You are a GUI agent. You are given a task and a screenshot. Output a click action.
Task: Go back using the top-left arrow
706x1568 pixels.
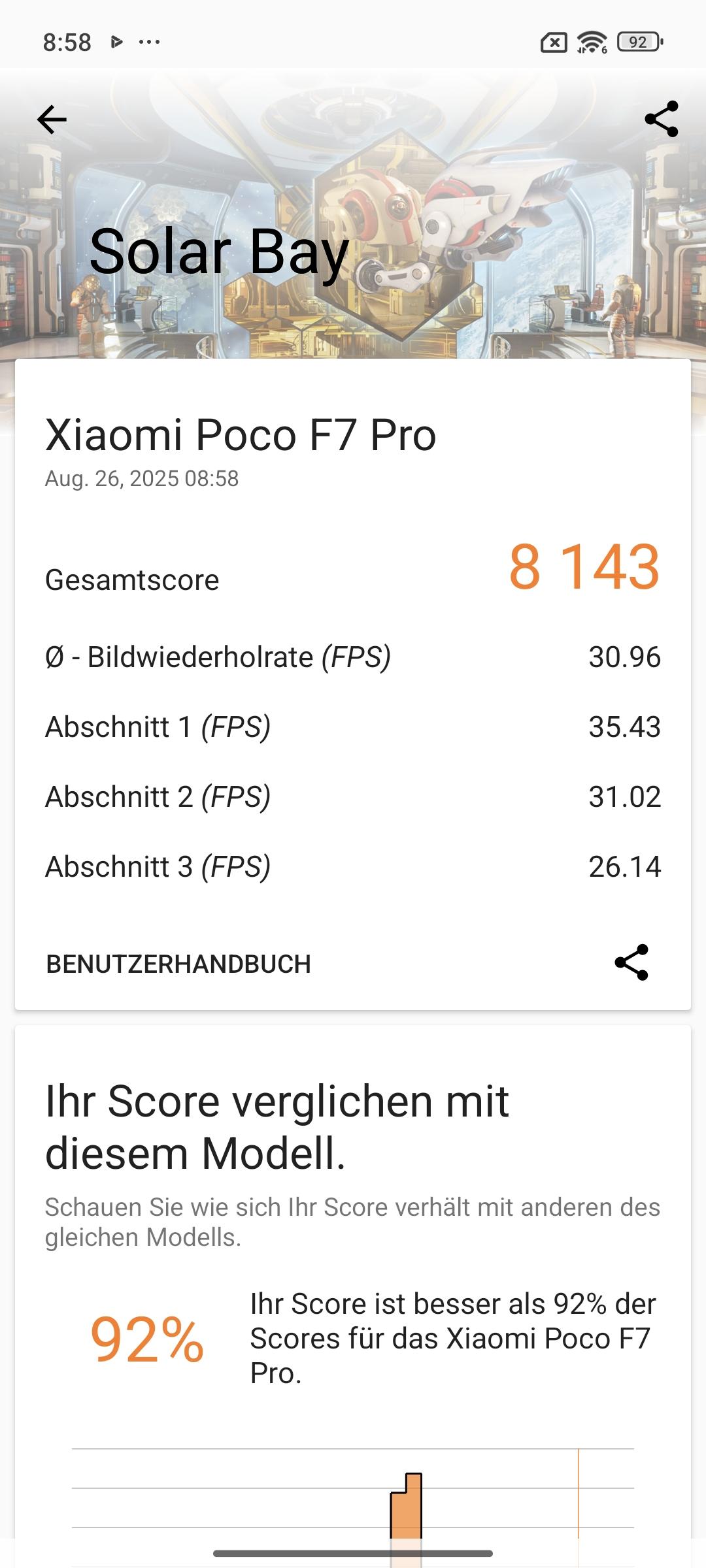[52, 120]
